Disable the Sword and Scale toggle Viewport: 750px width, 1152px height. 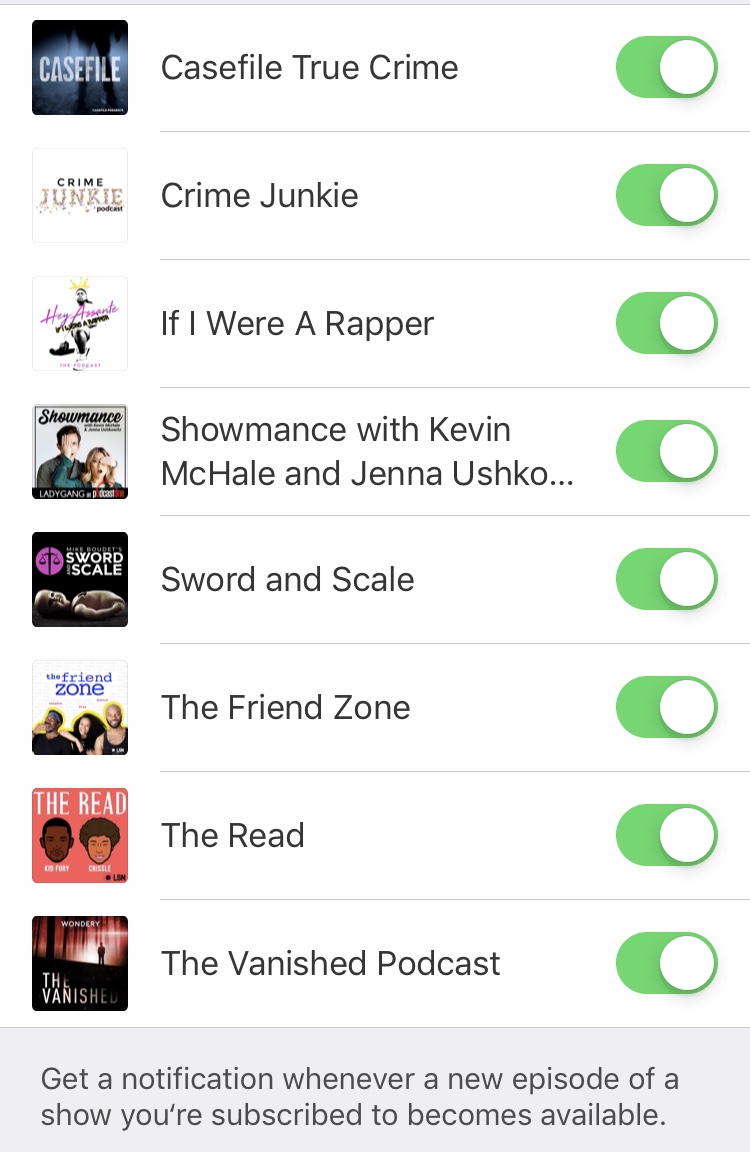pyautogui.click(x=666, y=579)
